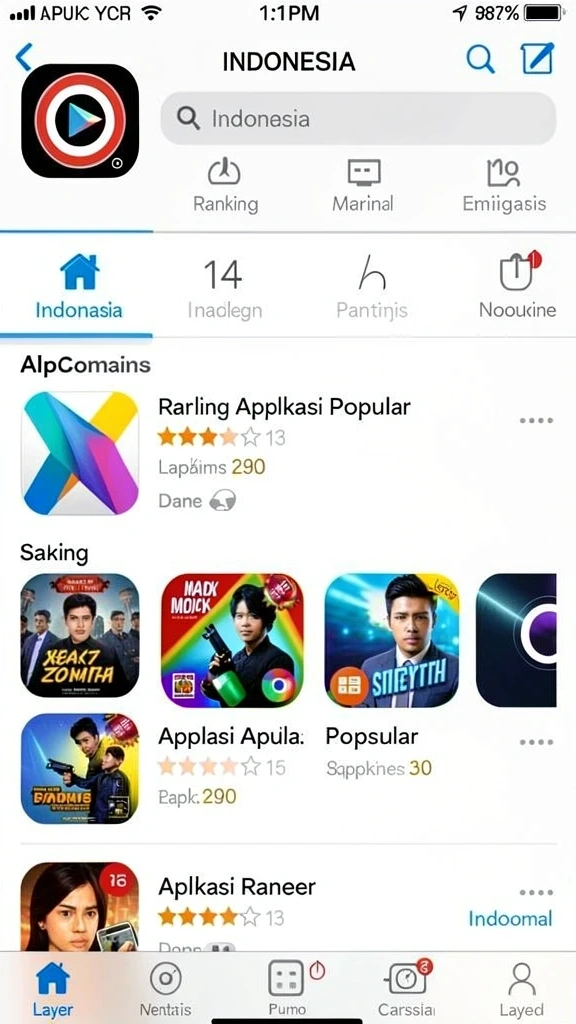576x1024 pixels.
Task: Switch to the Pantinjis tab
Action: tap(372, 287)
